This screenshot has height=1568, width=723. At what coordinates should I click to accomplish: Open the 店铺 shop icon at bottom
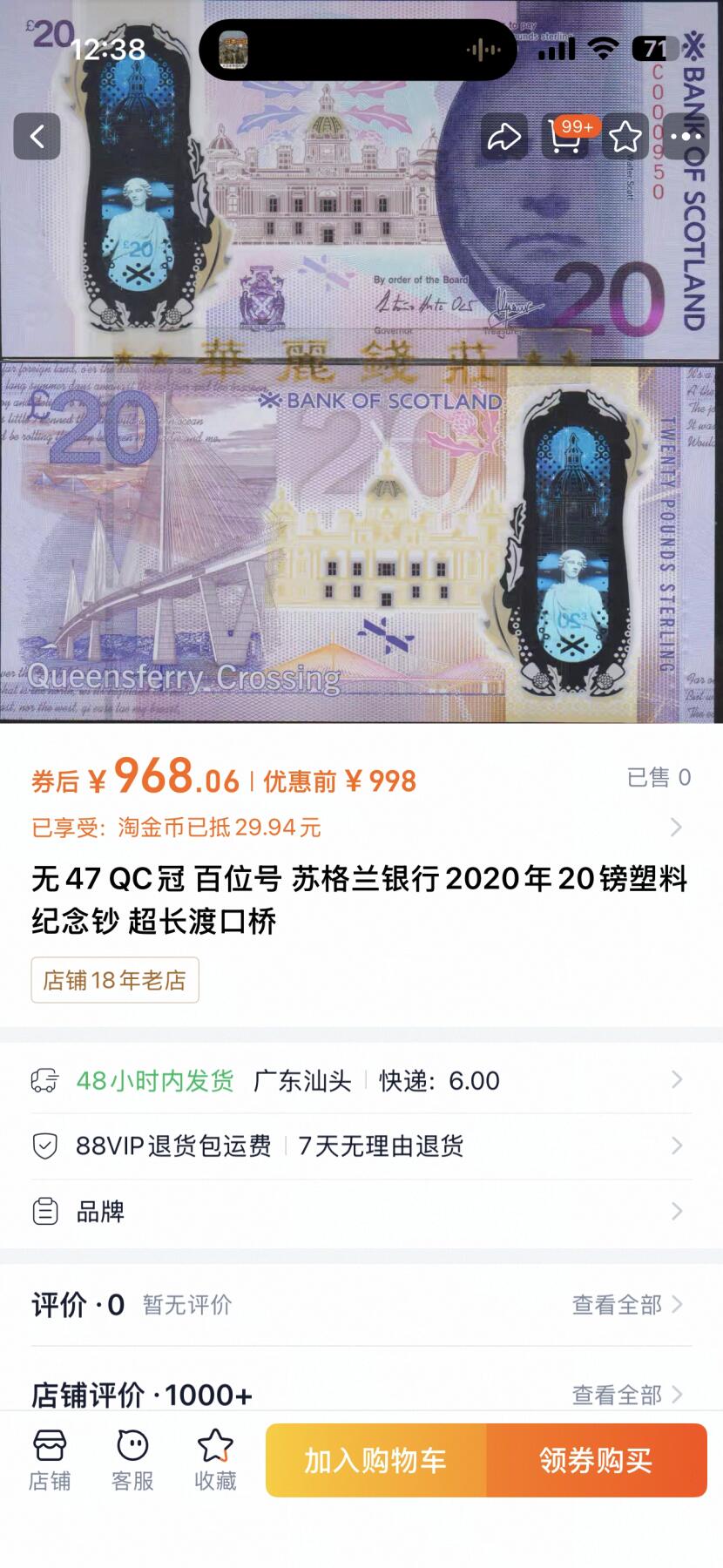click(50, 1459)
